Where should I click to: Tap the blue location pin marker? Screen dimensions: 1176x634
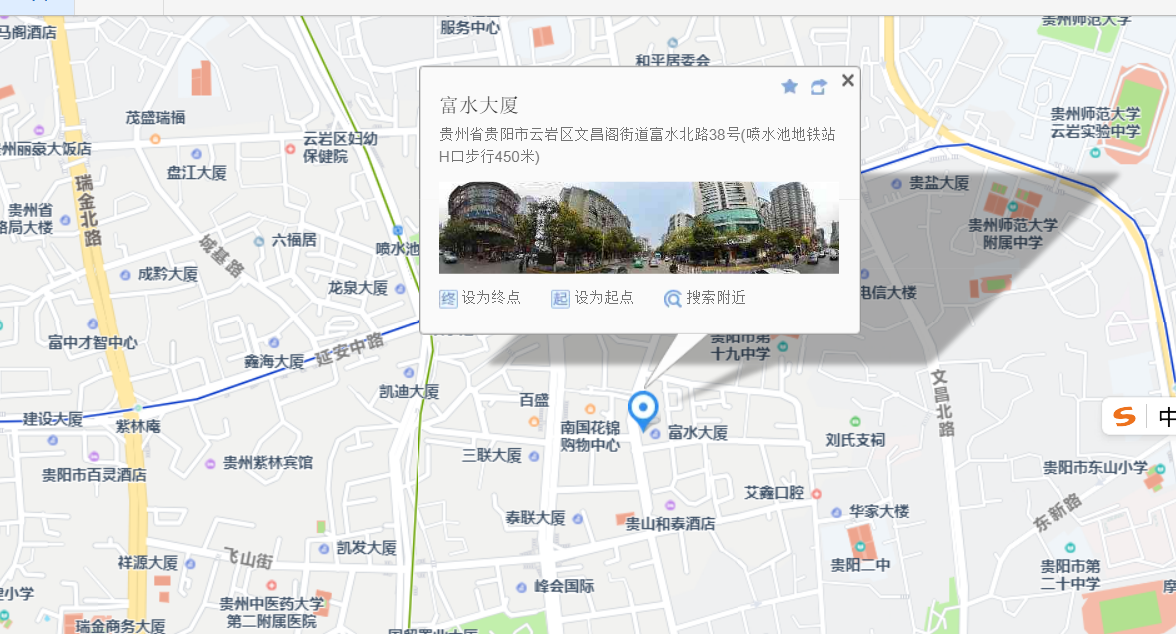coord(642,410)
